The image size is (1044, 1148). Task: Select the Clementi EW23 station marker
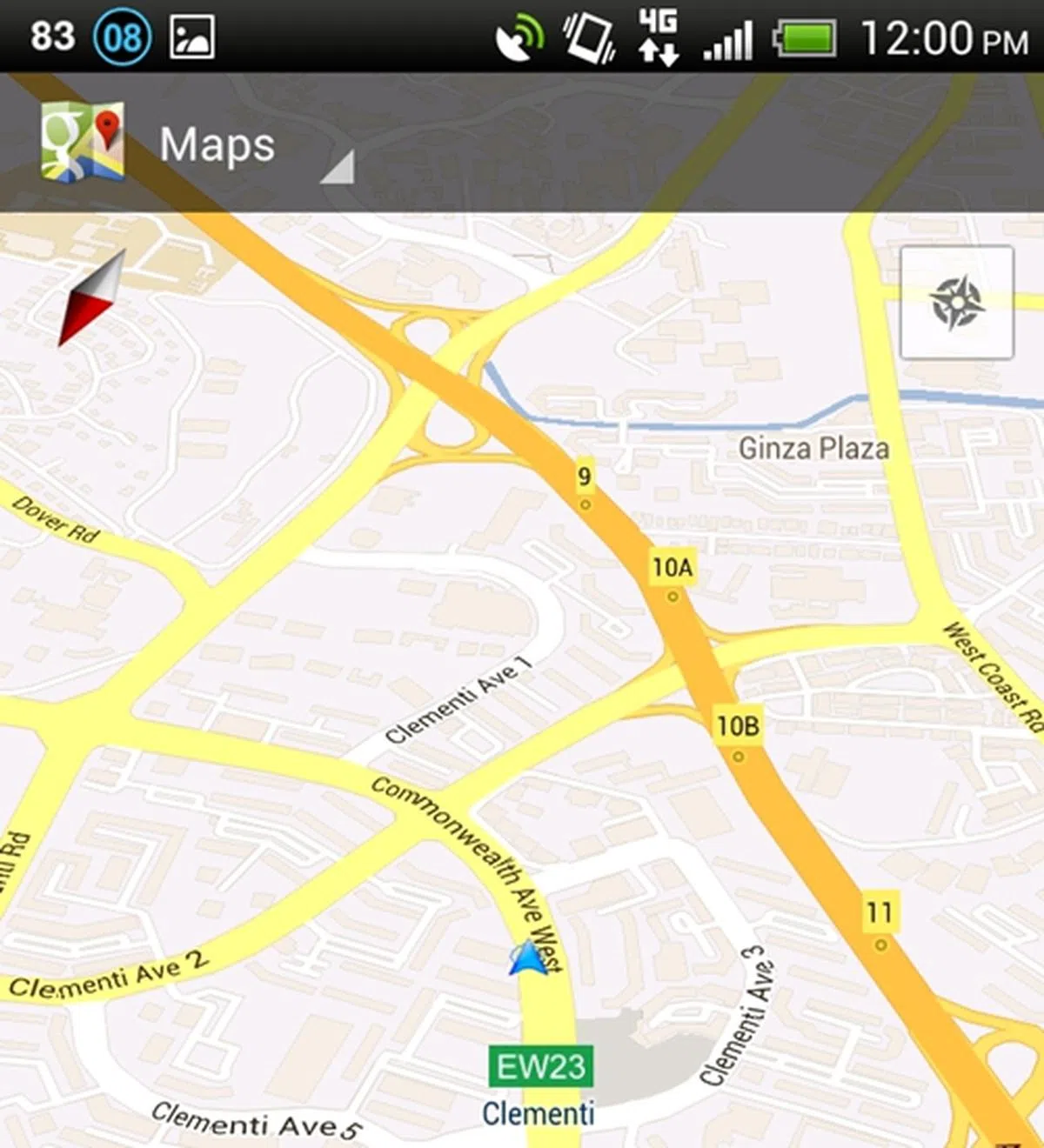coord(540,1067)
